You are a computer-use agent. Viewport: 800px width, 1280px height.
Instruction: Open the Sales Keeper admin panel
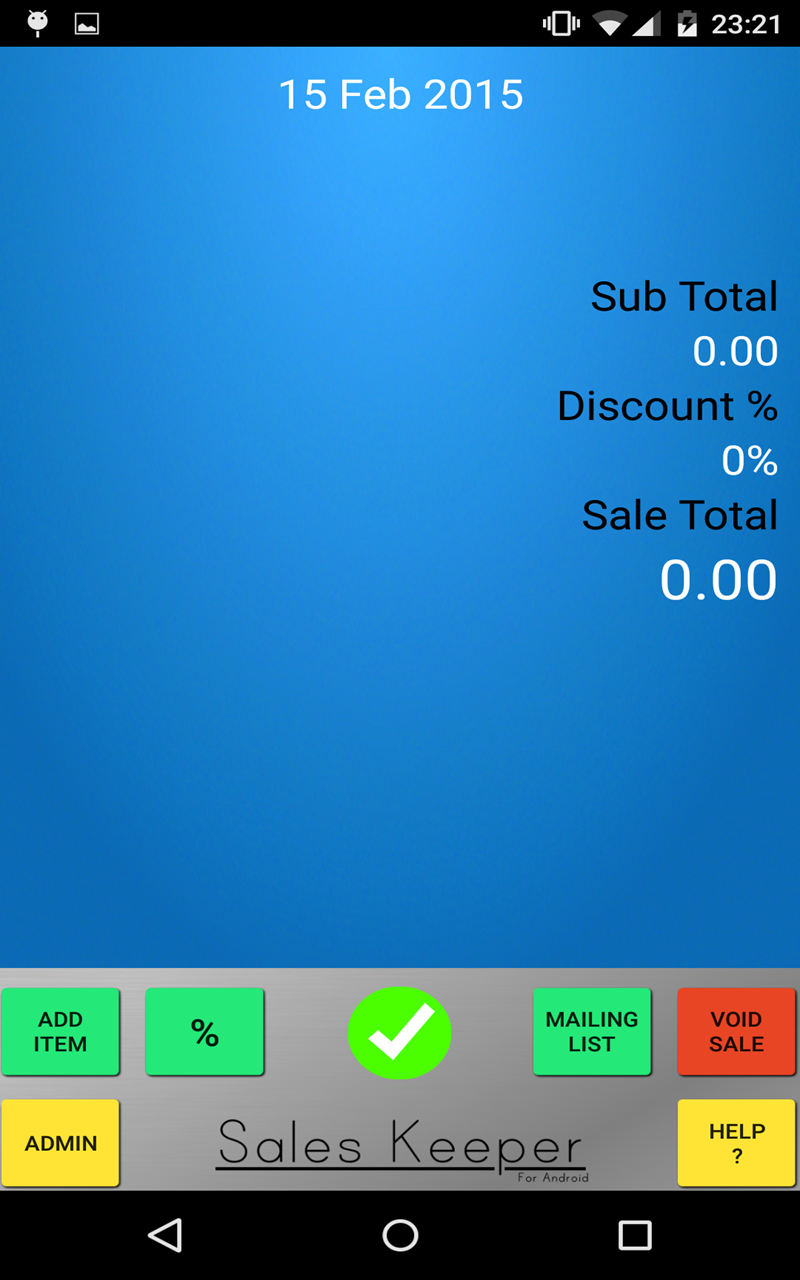60,1143
